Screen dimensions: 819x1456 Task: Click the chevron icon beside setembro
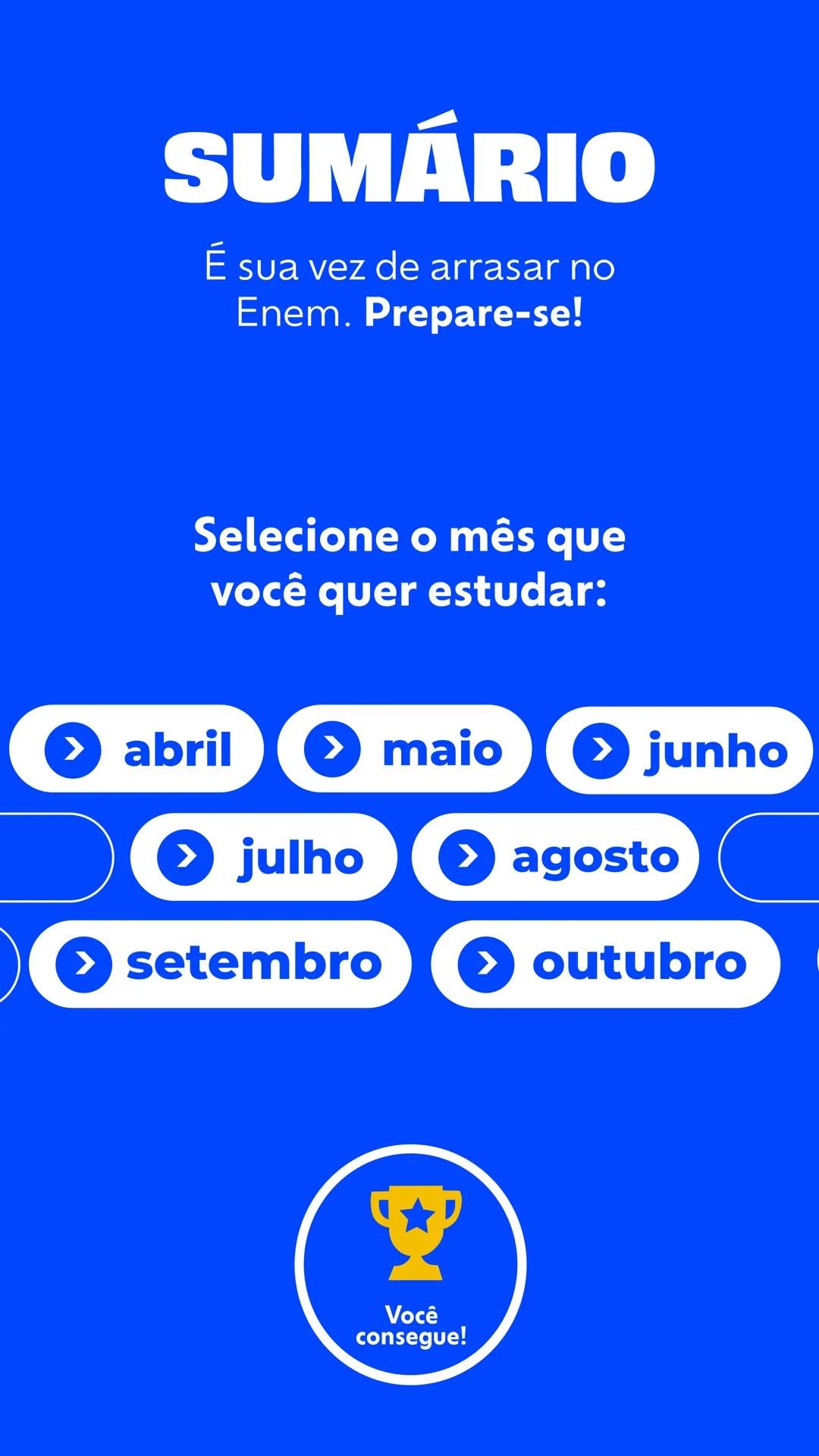pyautogui.click(x=86, y=962)
